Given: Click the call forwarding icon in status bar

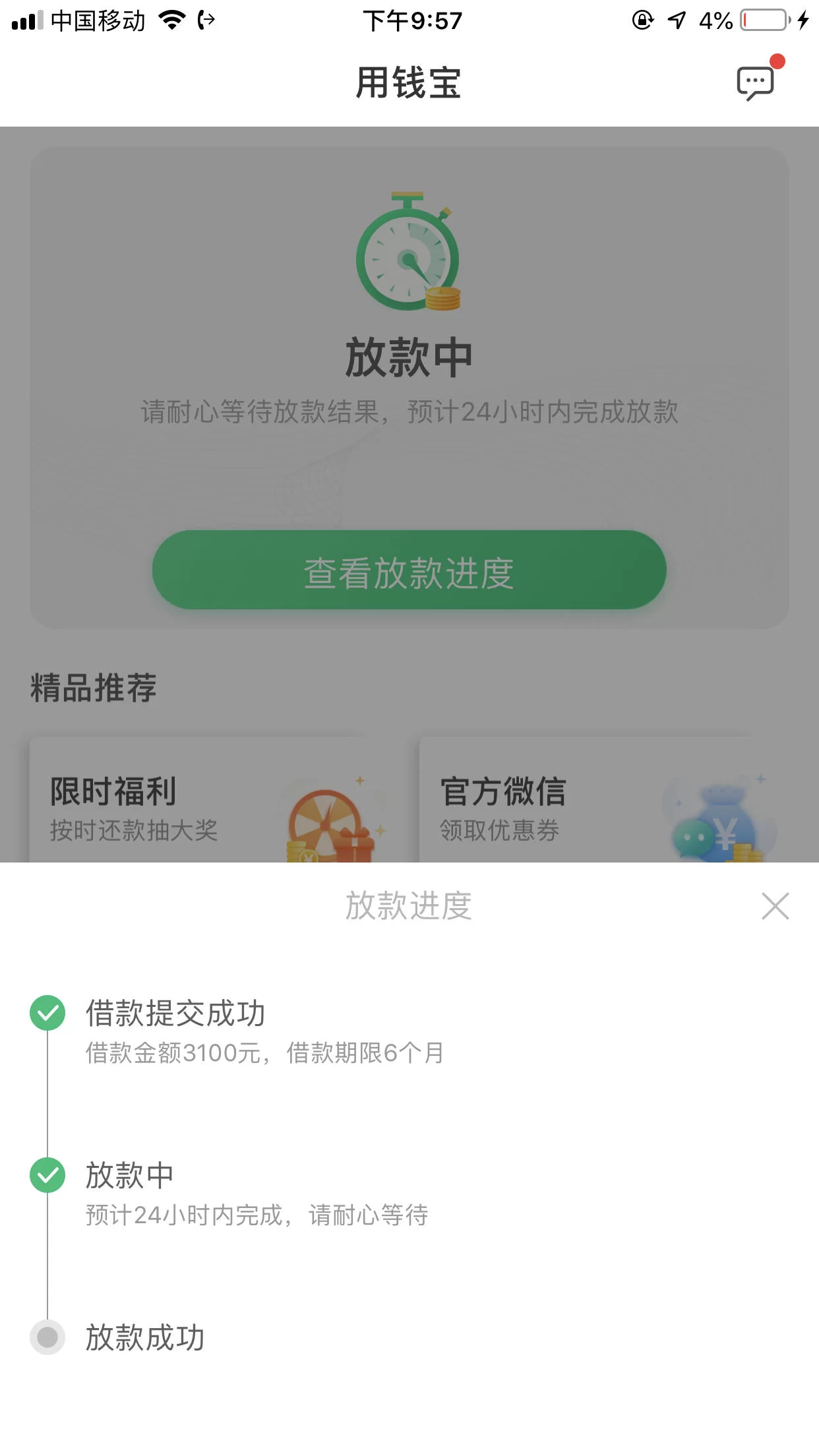Looking at the screenshot, I should [206, 19].
